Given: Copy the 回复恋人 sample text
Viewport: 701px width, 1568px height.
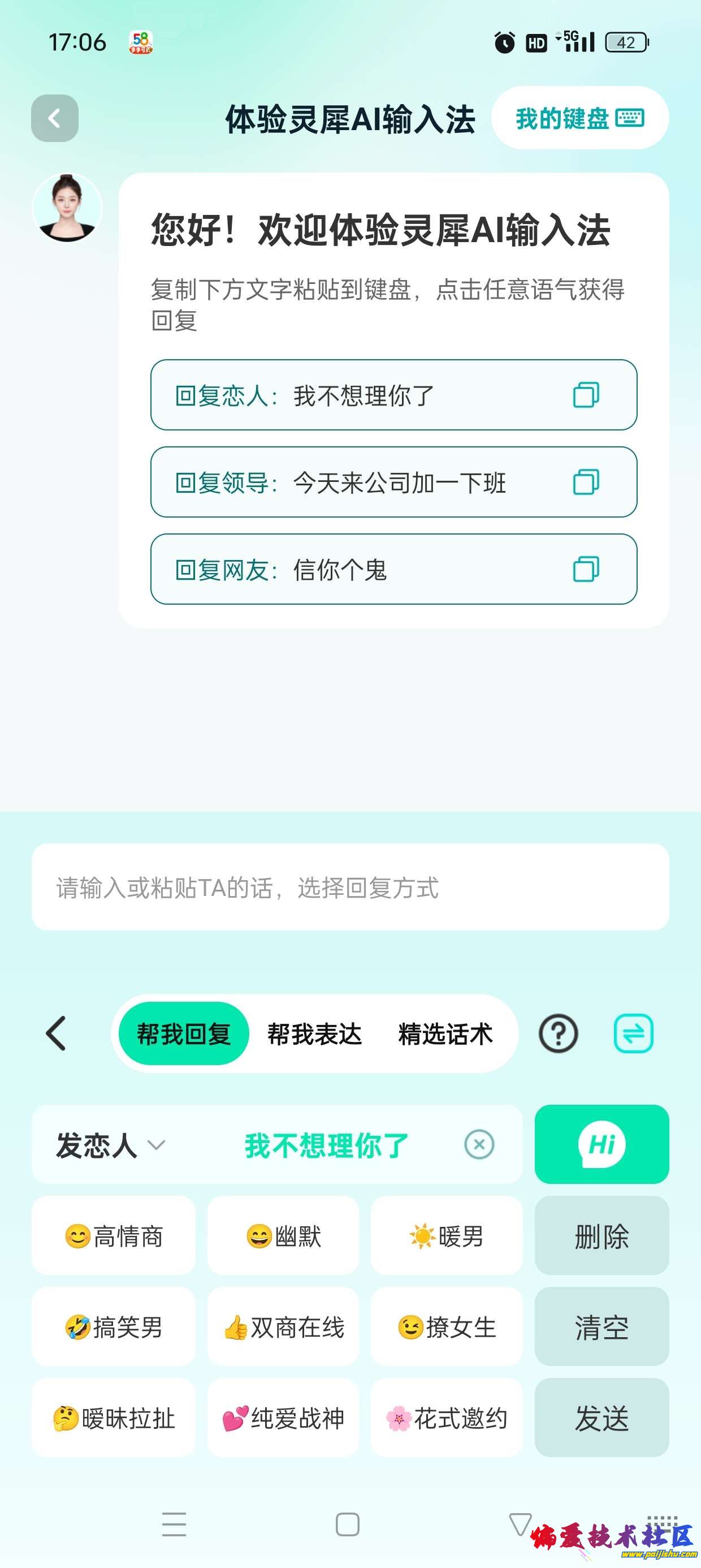Looking at the screenshot, I should pos(585,395).
